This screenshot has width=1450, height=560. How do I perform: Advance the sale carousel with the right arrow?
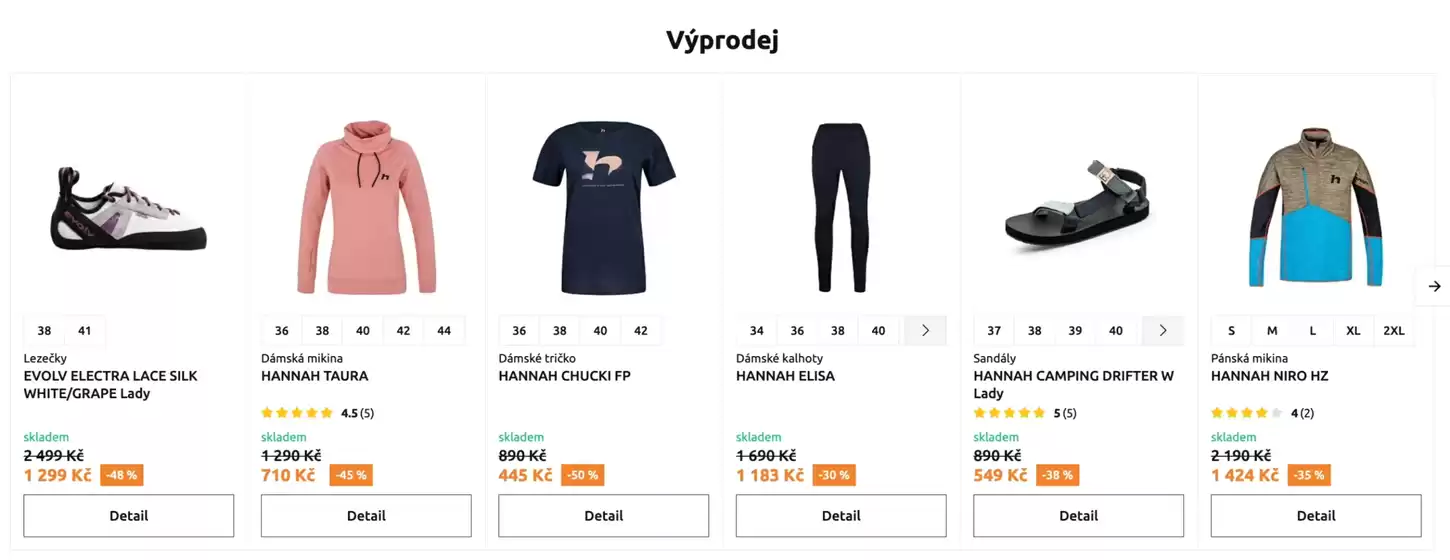(x=1434, y=286)
